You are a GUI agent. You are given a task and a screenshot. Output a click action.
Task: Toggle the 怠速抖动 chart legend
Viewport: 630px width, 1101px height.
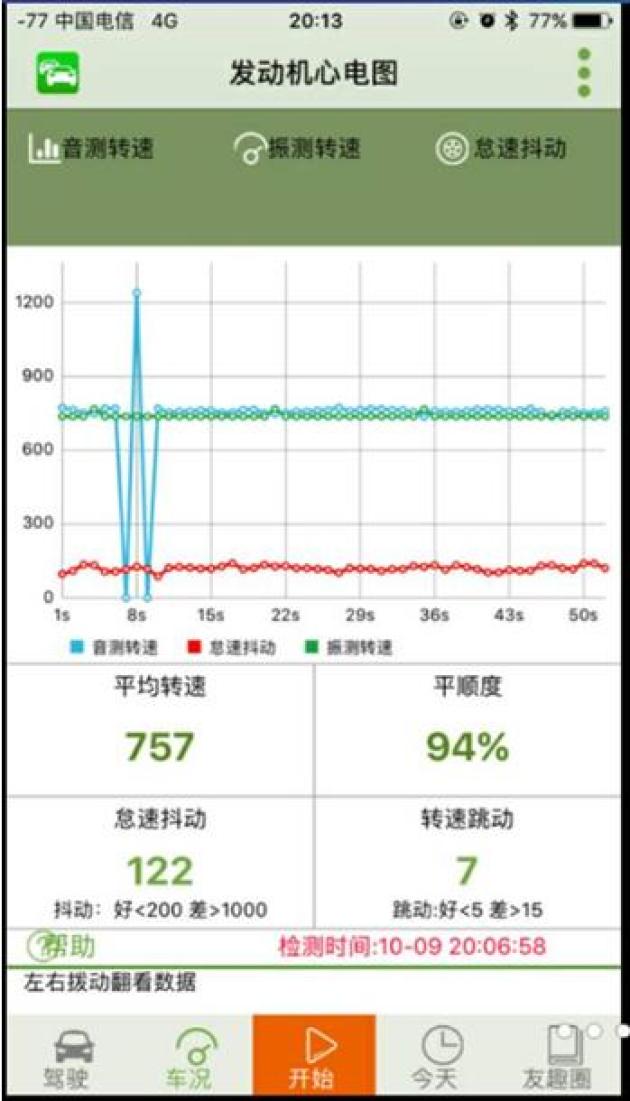(x=232, y=647)
